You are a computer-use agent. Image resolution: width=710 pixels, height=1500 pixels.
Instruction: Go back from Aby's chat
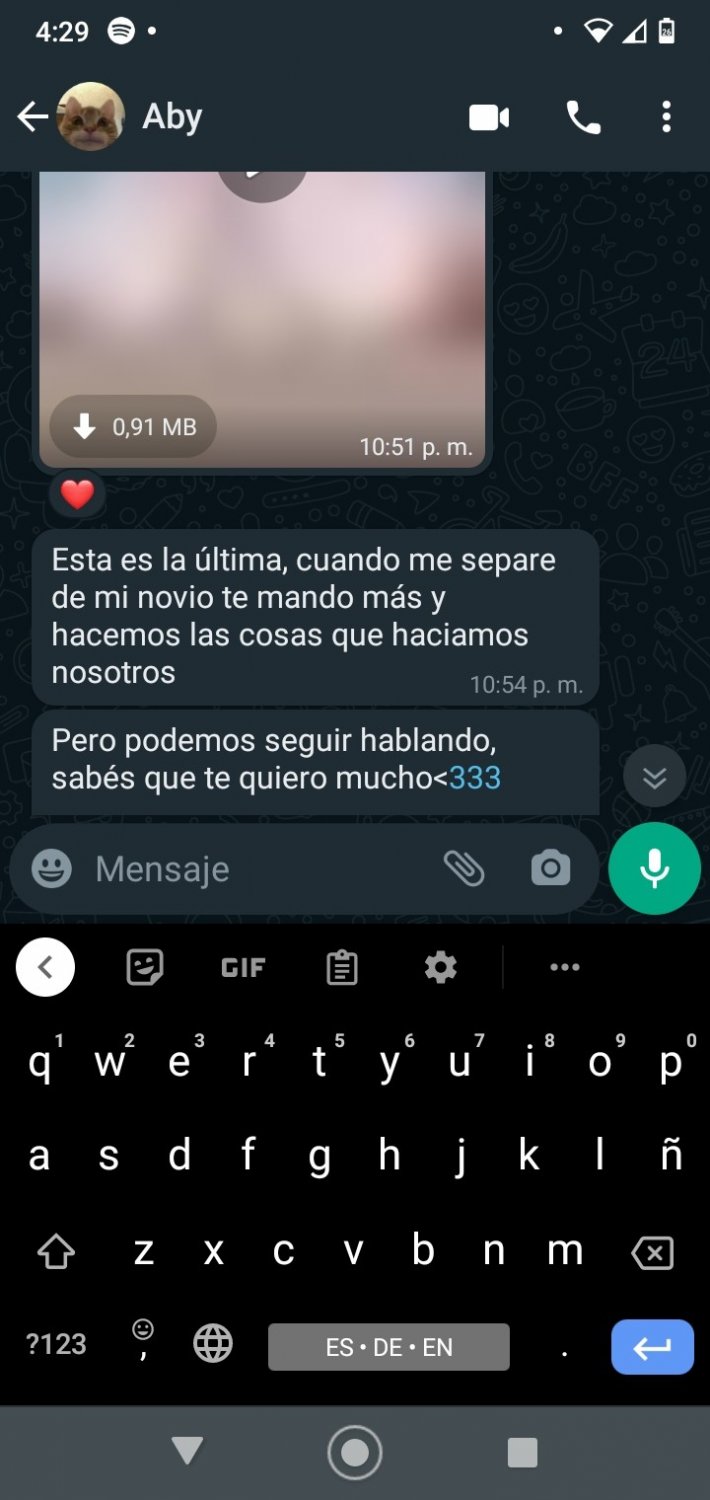pyautogui.click(x=32, y=117)
